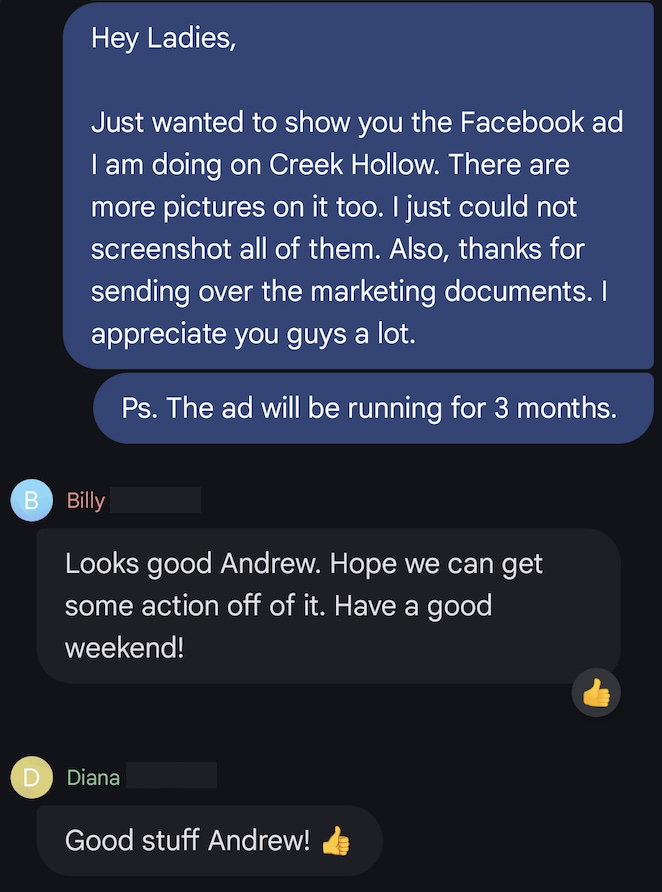Open Billy's contact avatar

point(31,501)
